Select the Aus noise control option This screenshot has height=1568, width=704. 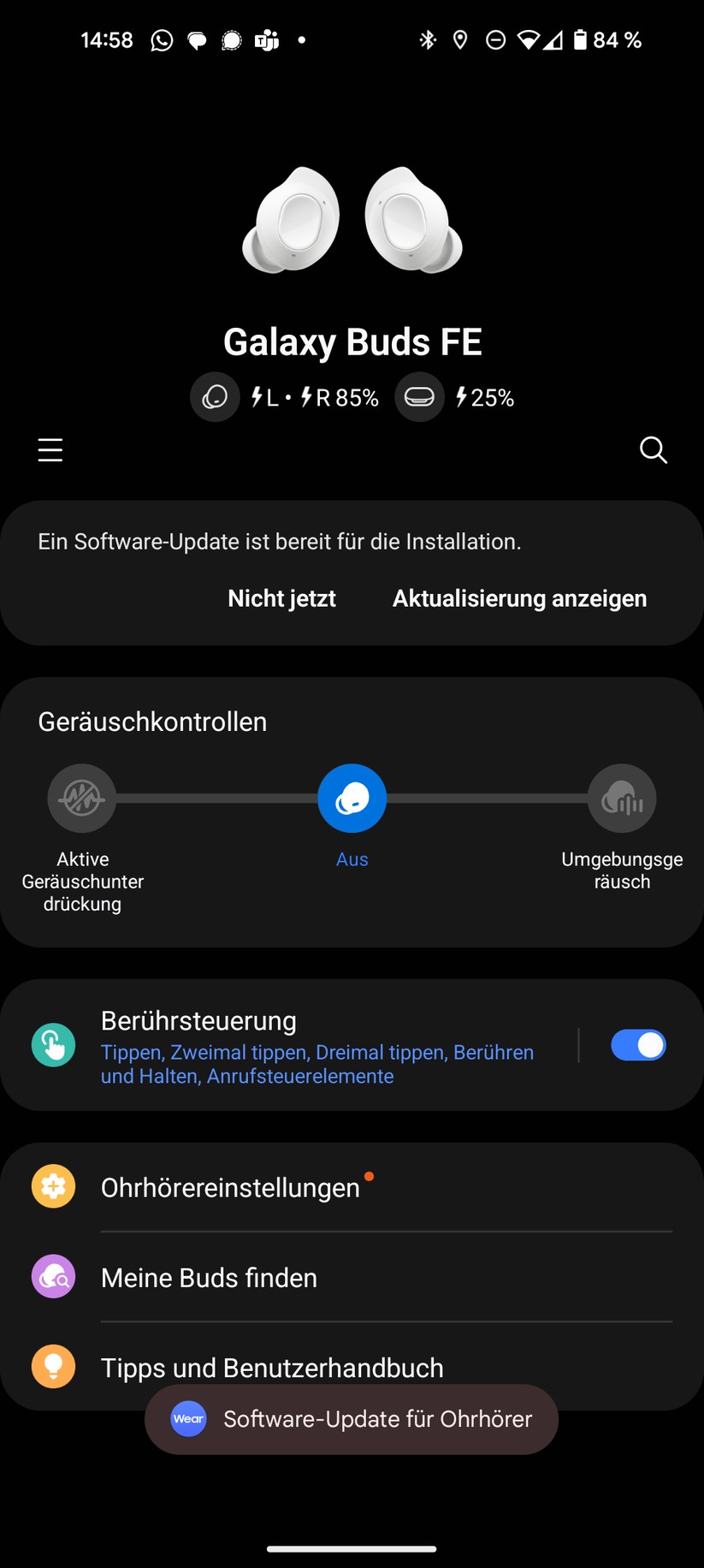(352, 799)
